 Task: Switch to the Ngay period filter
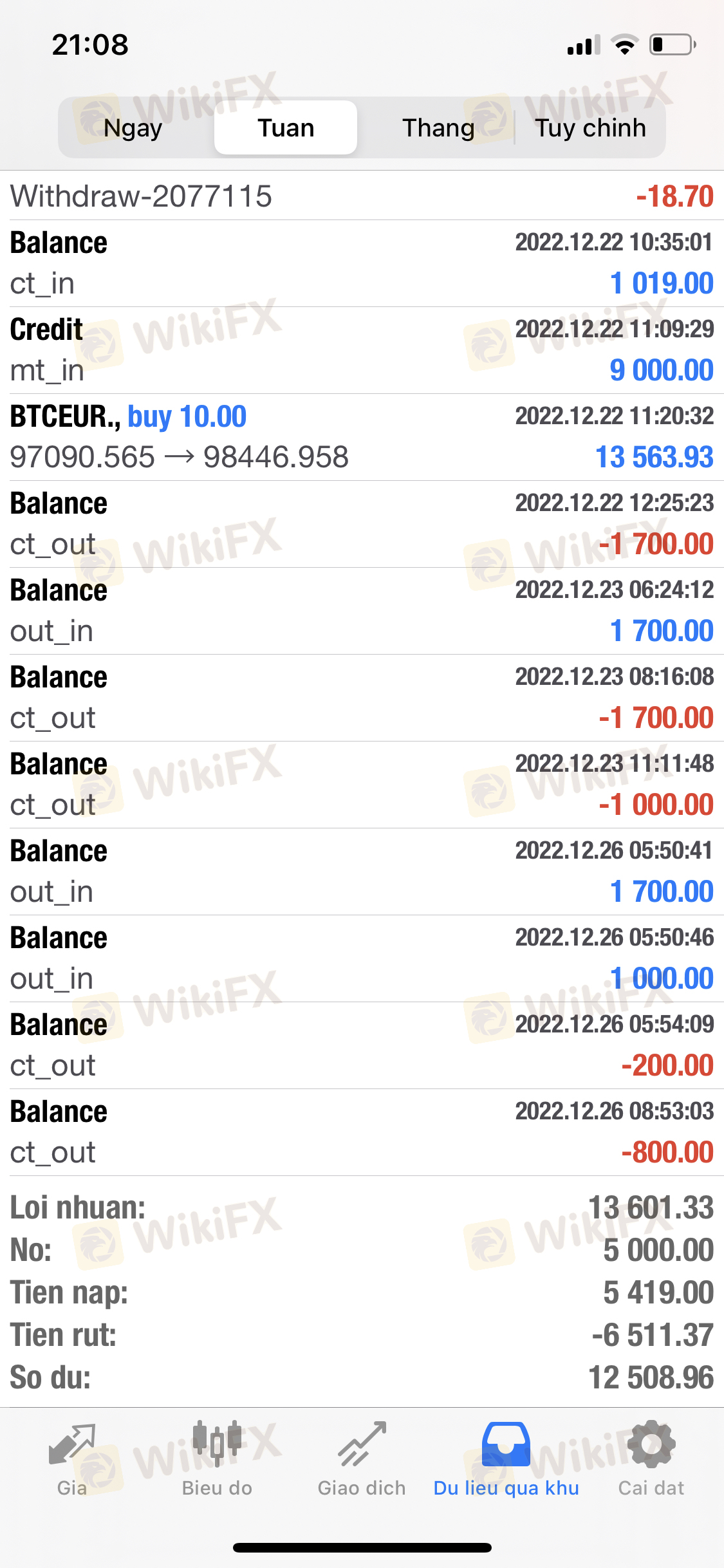pos(133,127)
